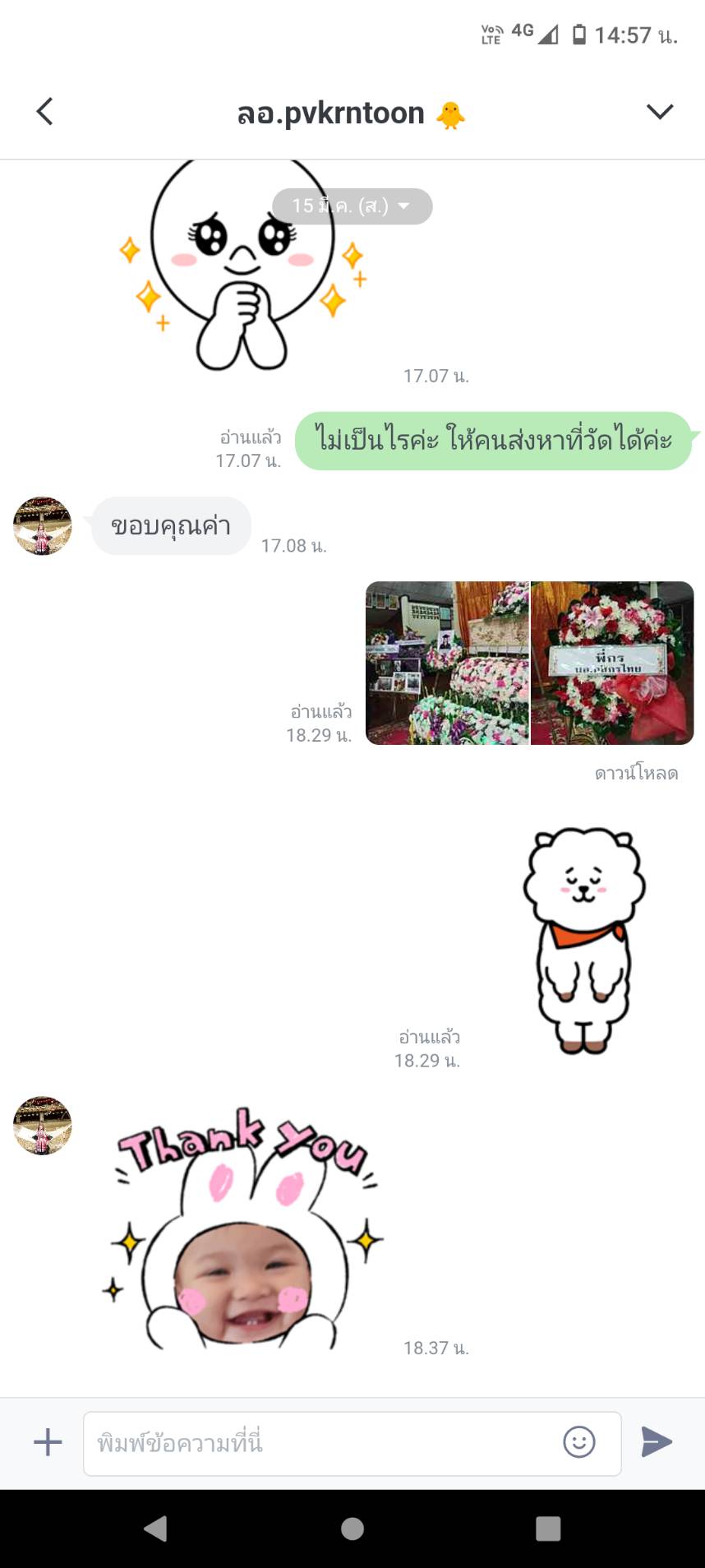Expand the chat options chevron
This screenshot has width=705, height=1568.
click(659, 111)
